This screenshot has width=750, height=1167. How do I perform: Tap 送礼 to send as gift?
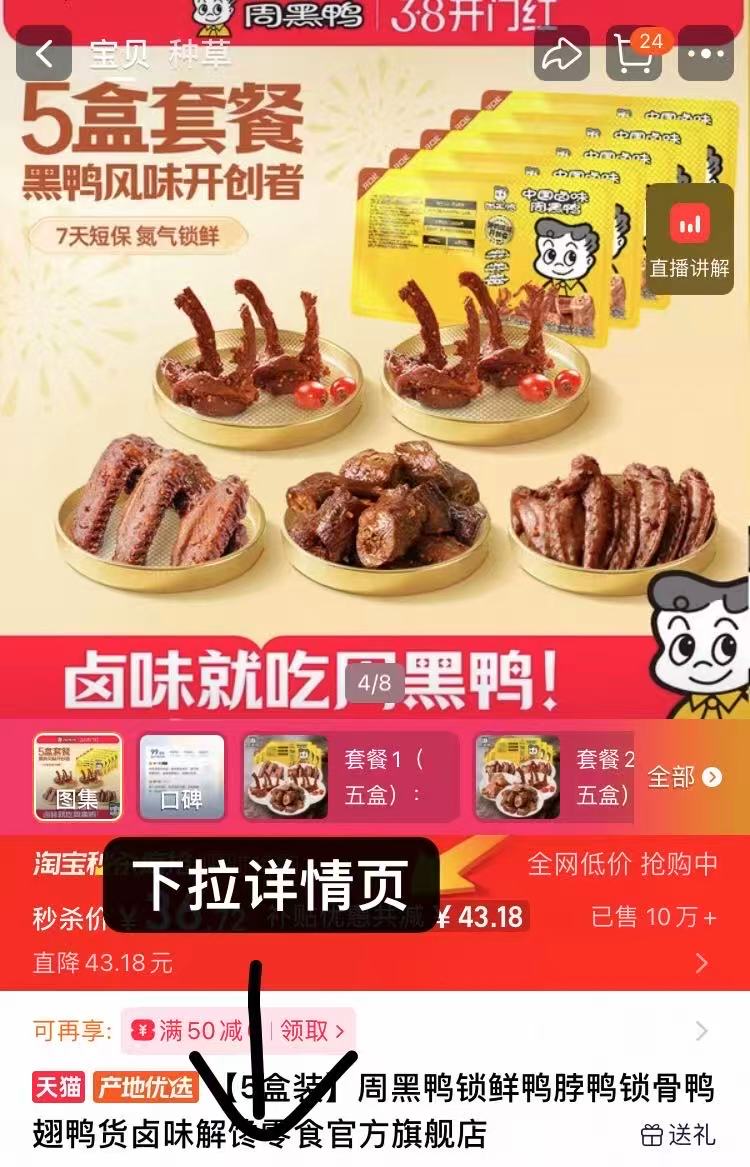[x=679, y=1134]
